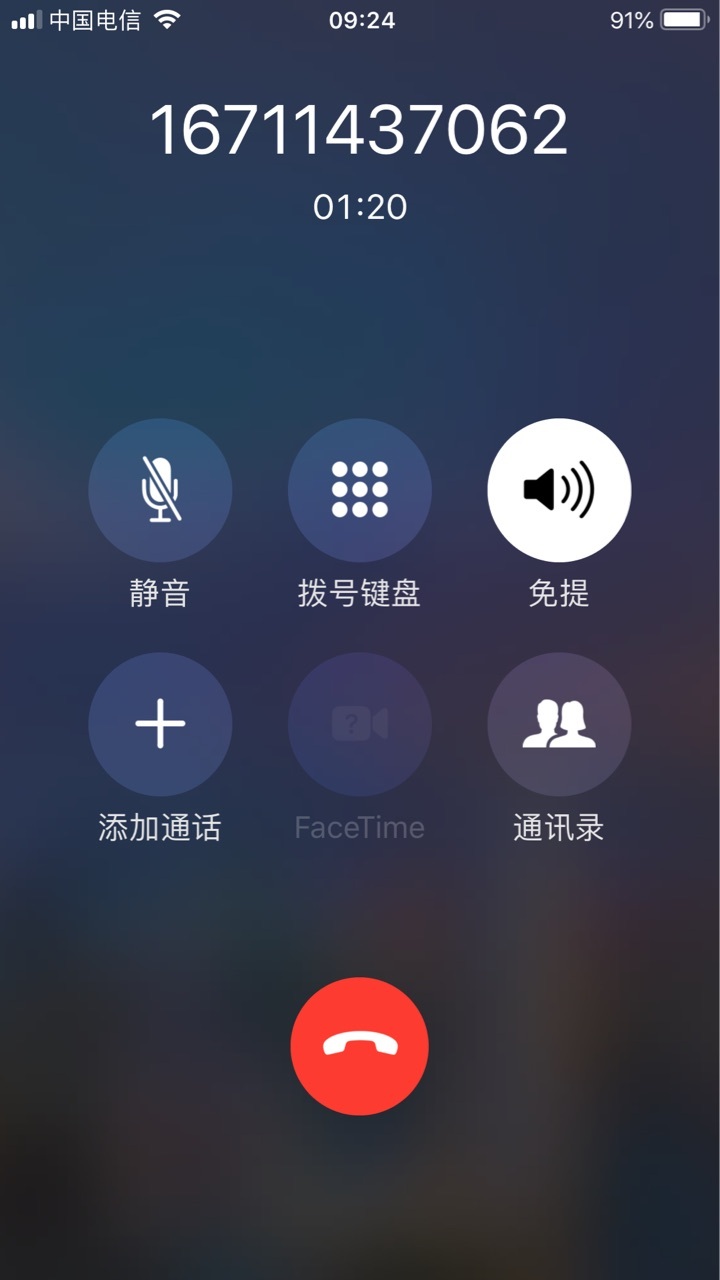Viewport: 720px width, 1280px height.
Task: Turn off the 免提 speaker
Action: click(559, 490)
